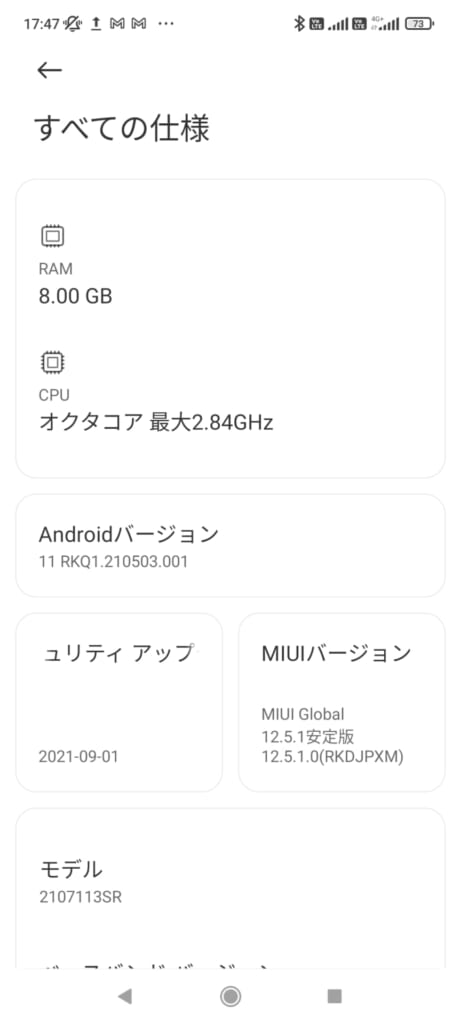Image resolution: width=461 pixels, height=1024 pixels.
Task: Tap the モデル 2107113SR entry
Action: click(x=230, y=881)
